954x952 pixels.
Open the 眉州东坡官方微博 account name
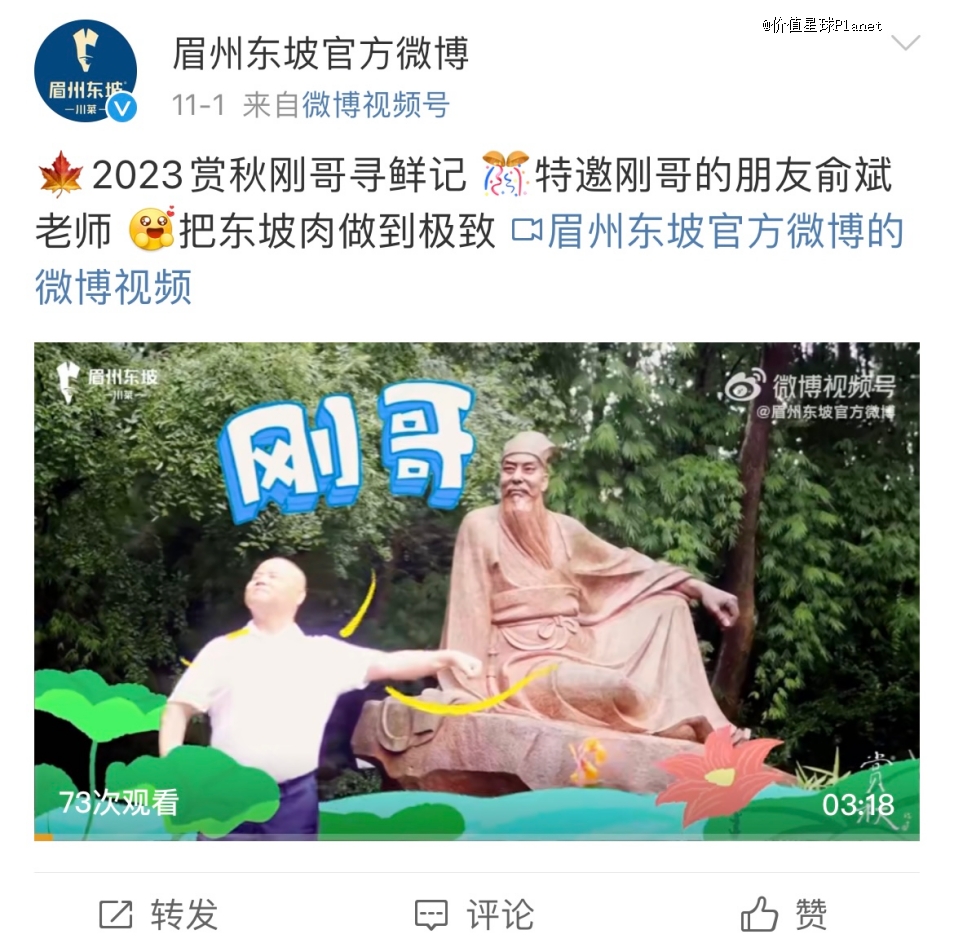(x=320, y=53)
